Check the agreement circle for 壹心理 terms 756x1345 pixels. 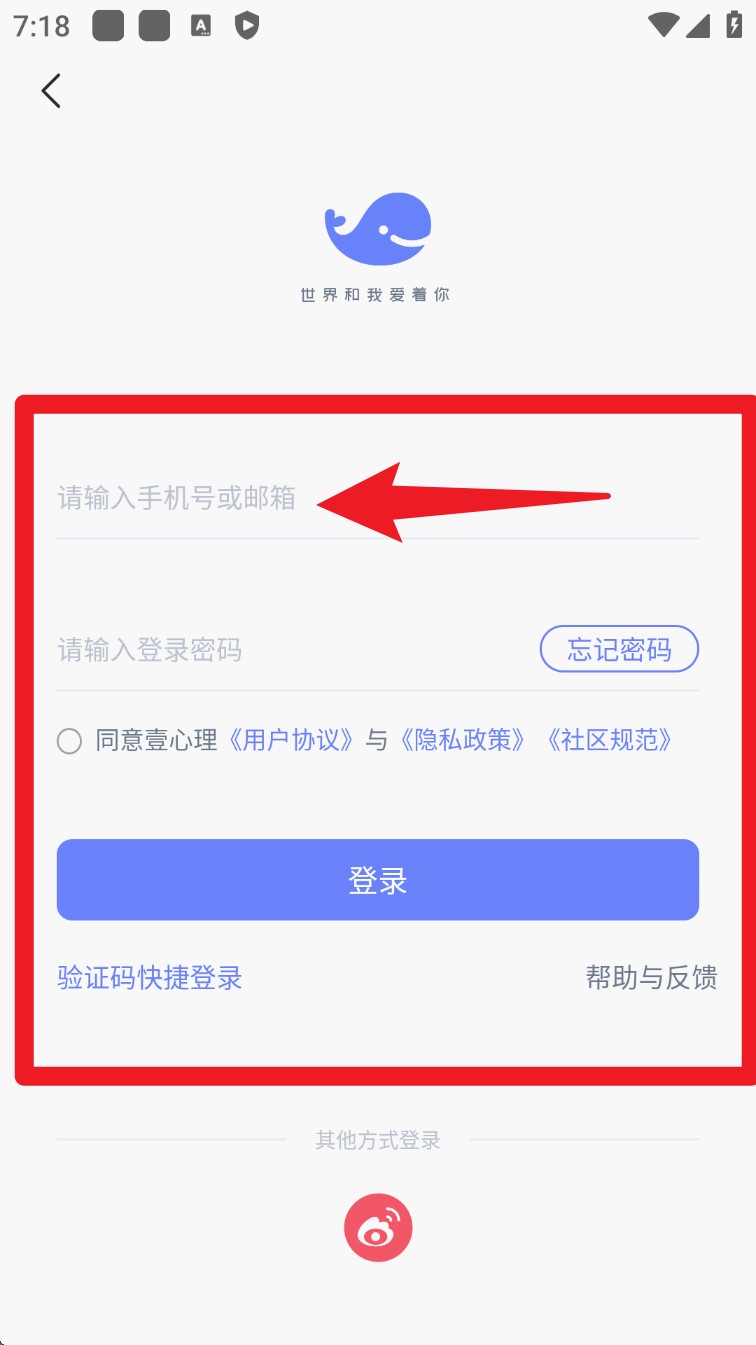[69, 741]
